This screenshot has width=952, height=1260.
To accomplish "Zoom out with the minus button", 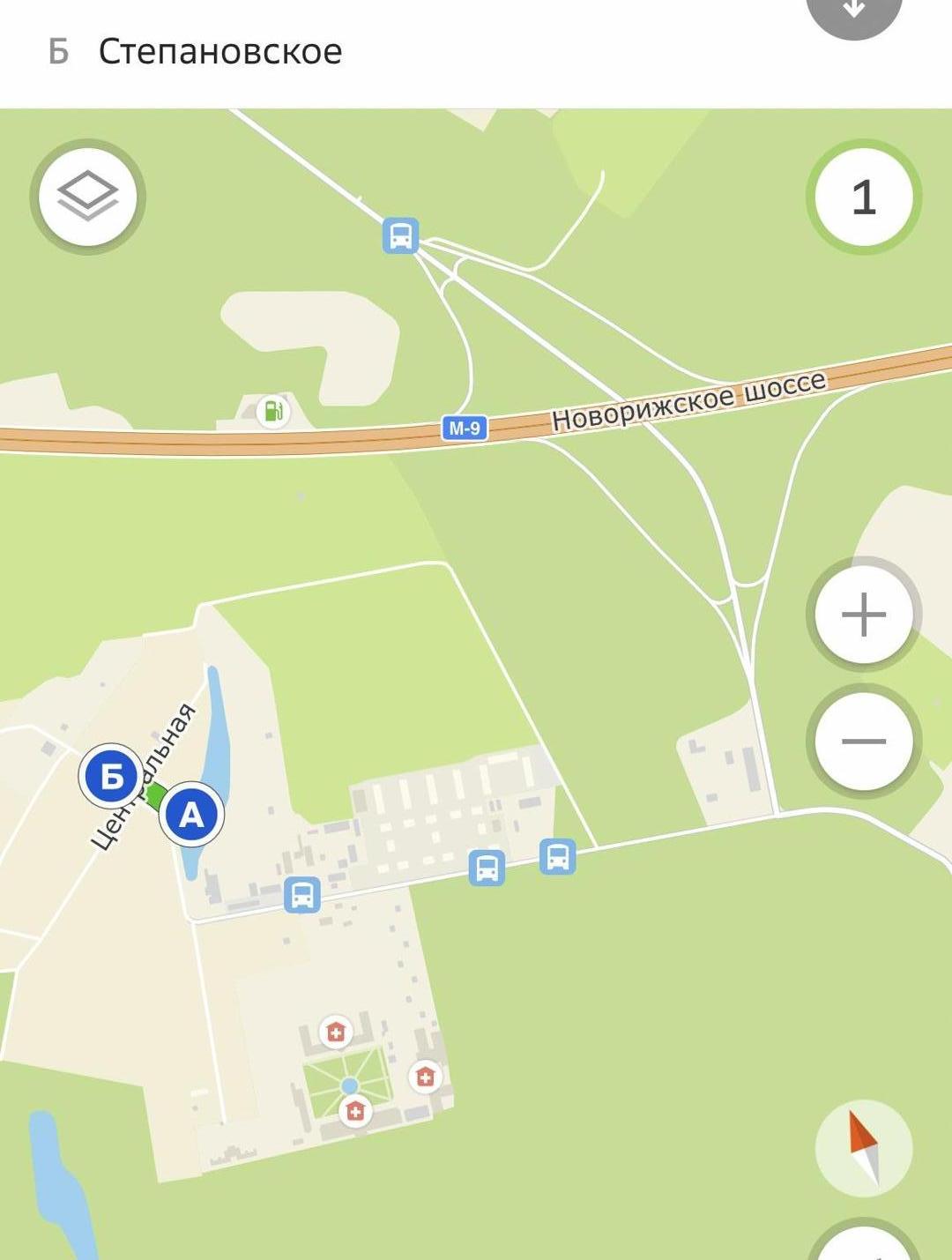I will [863, 741].
